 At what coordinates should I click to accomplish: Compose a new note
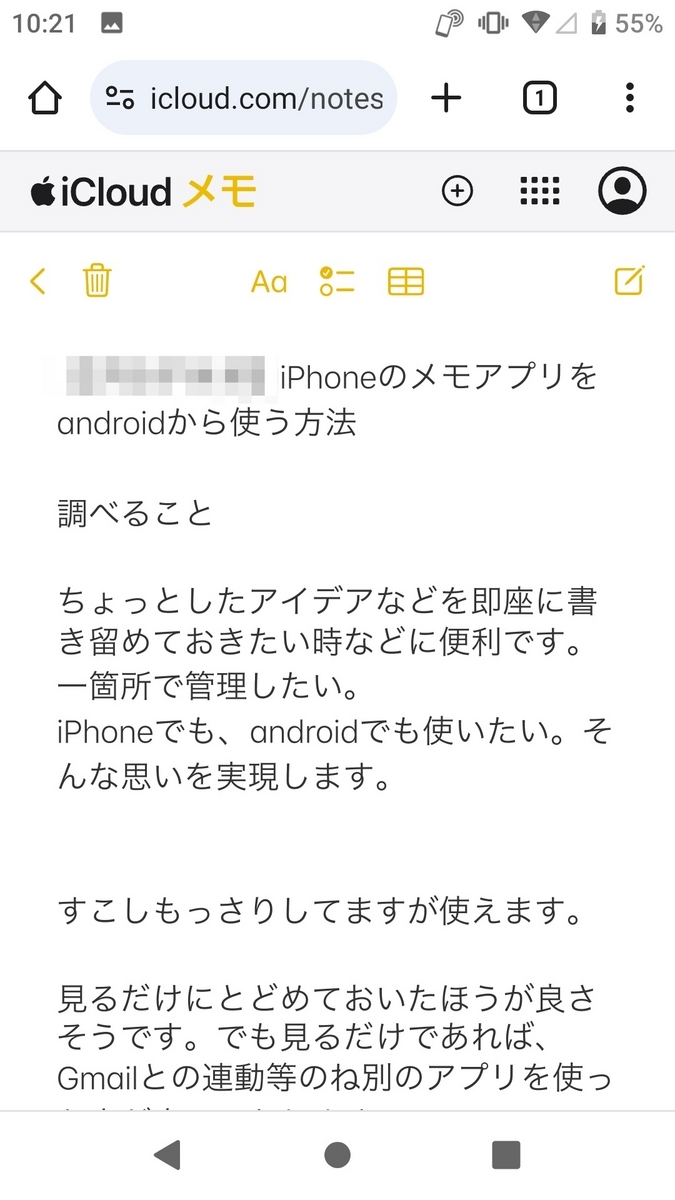click(629, 281)
